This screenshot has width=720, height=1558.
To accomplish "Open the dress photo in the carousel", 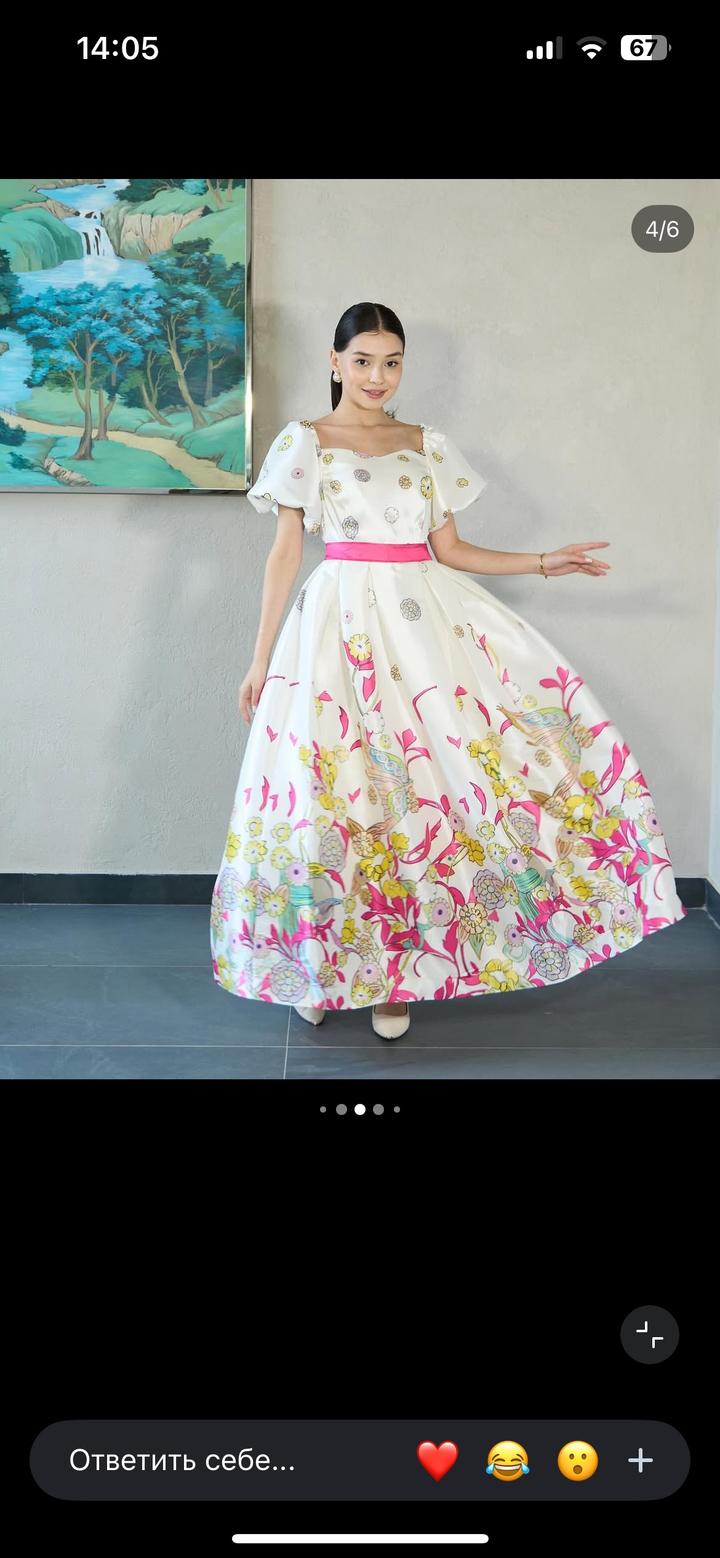I will [x=360, y=628].
